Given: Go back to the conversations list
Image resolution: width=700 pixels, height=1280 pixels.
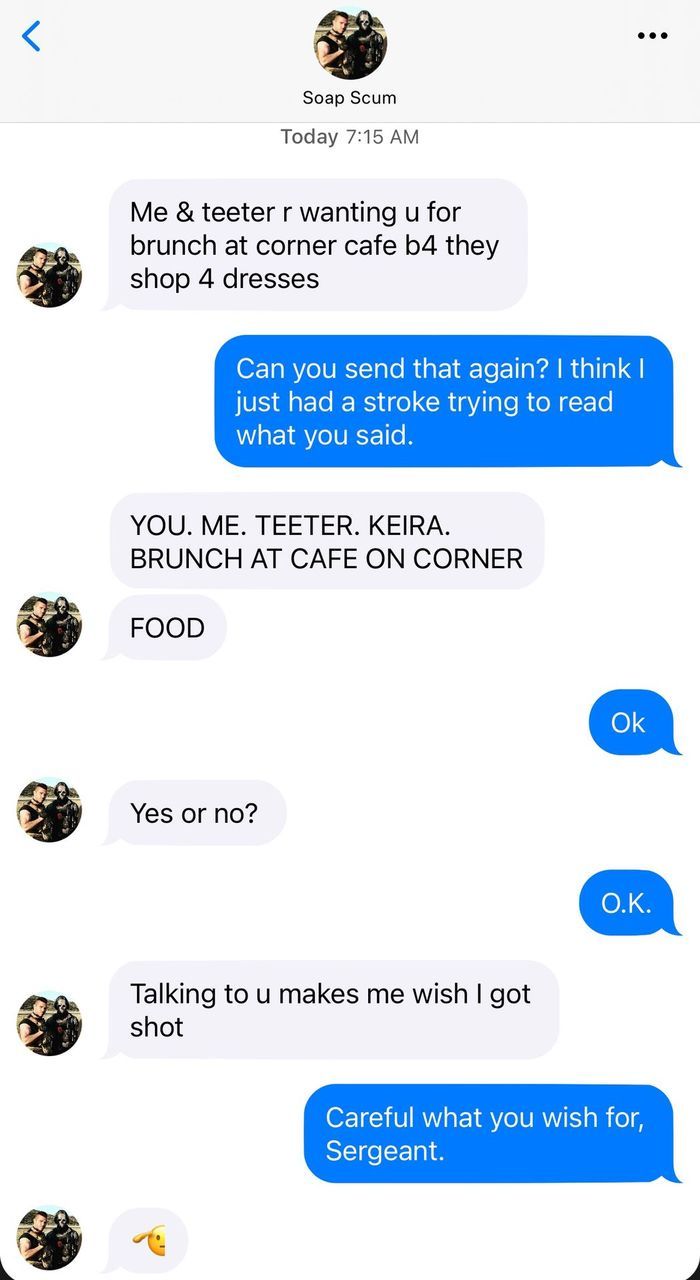Looking at the screenshot, I should tap(32, 37).
